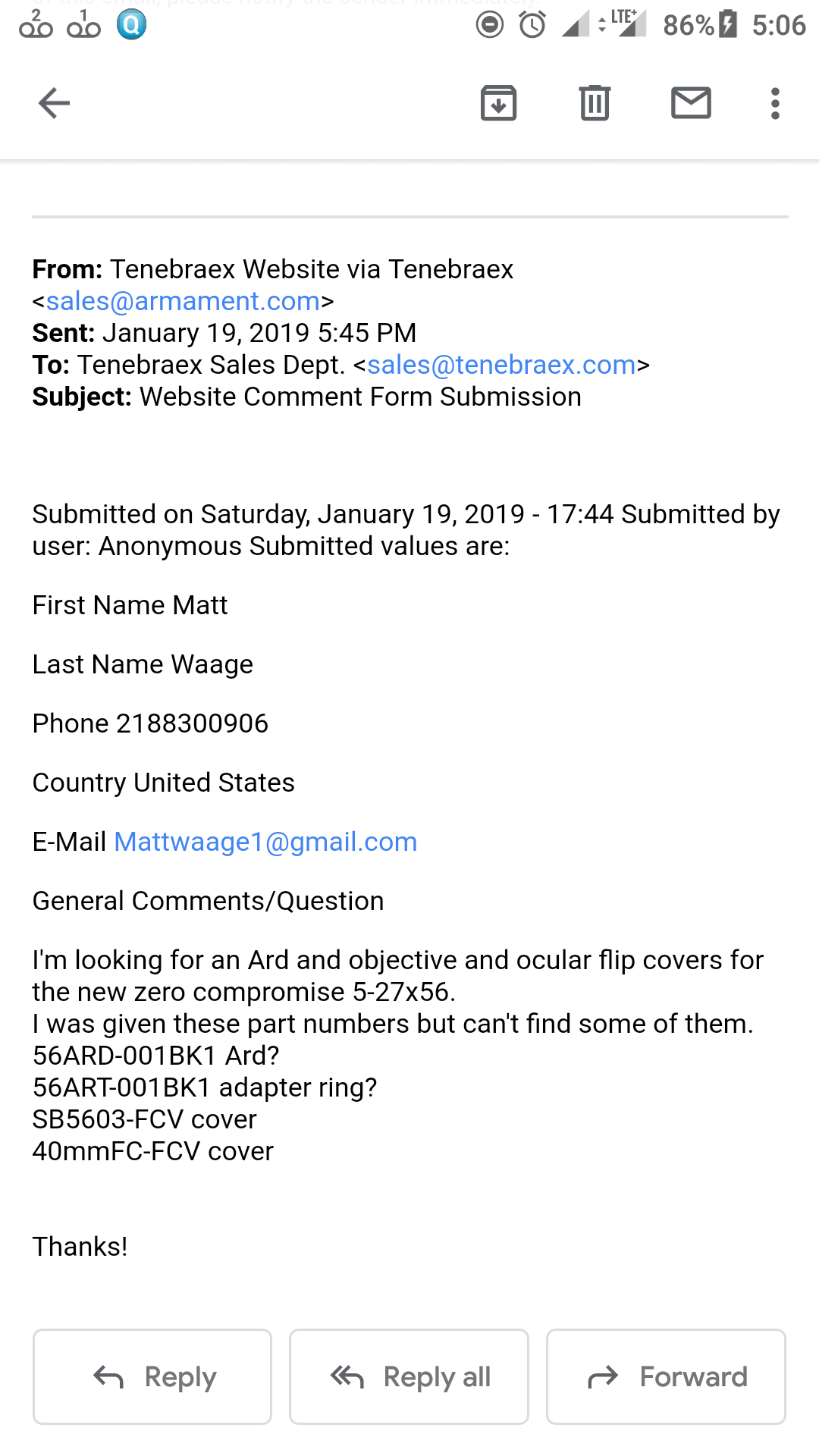Open the sales@tenebraex.com address link
Viewport: 819px width, 1456px height.
pos(501,365)
